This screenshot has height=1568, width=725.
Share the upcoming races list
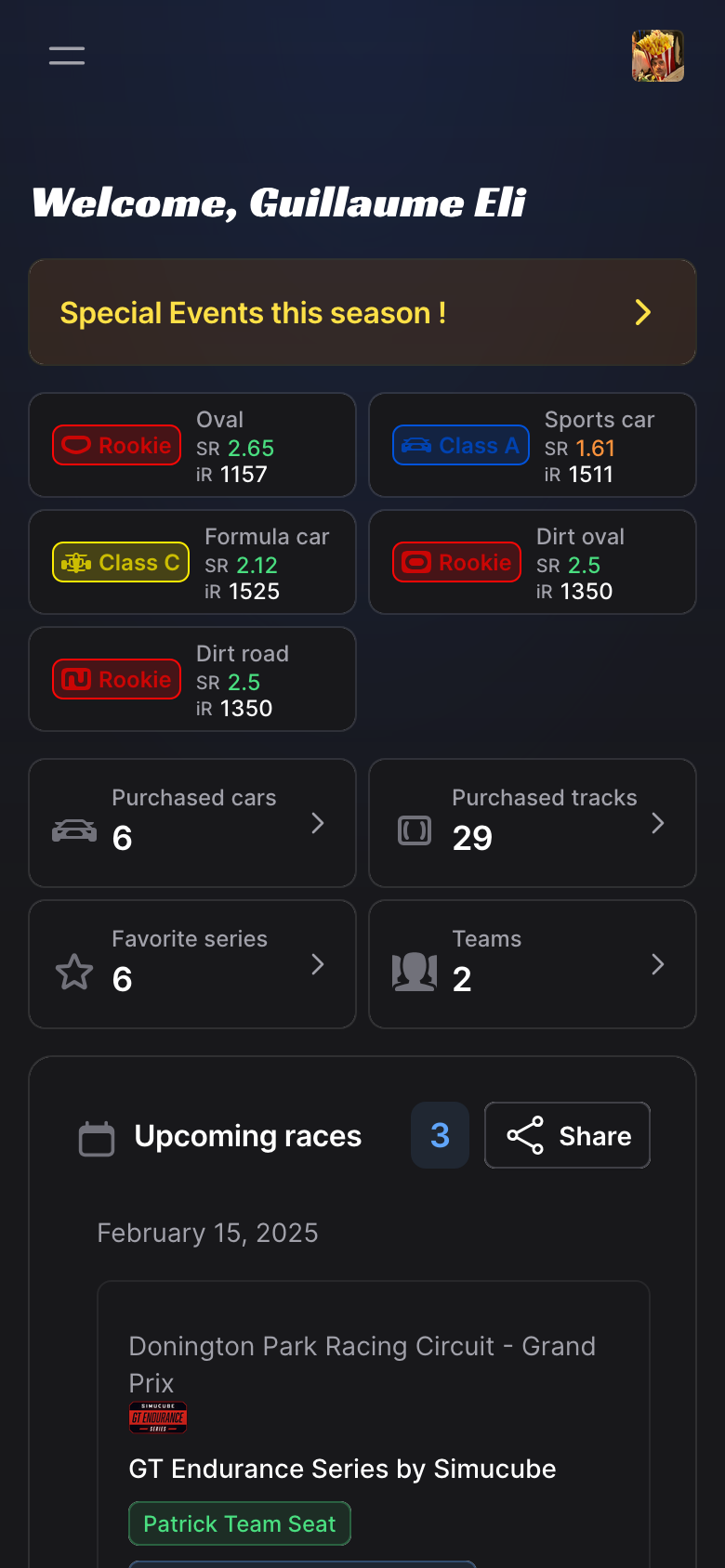(x=567, y=1135)
